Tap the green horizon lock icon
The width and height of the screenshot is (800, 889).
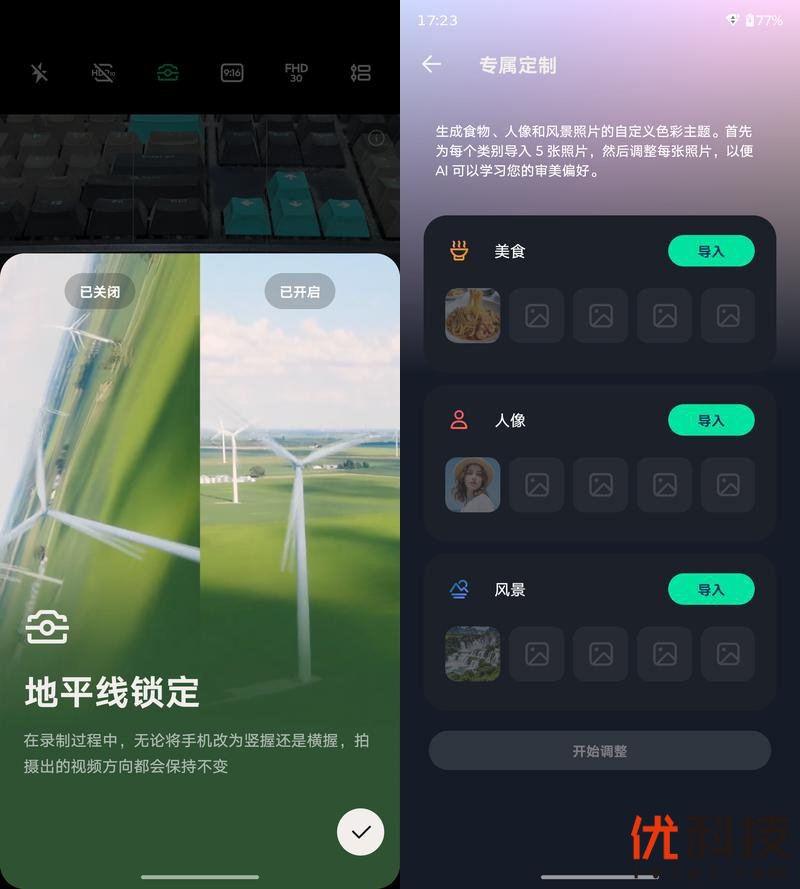point(167,72)
